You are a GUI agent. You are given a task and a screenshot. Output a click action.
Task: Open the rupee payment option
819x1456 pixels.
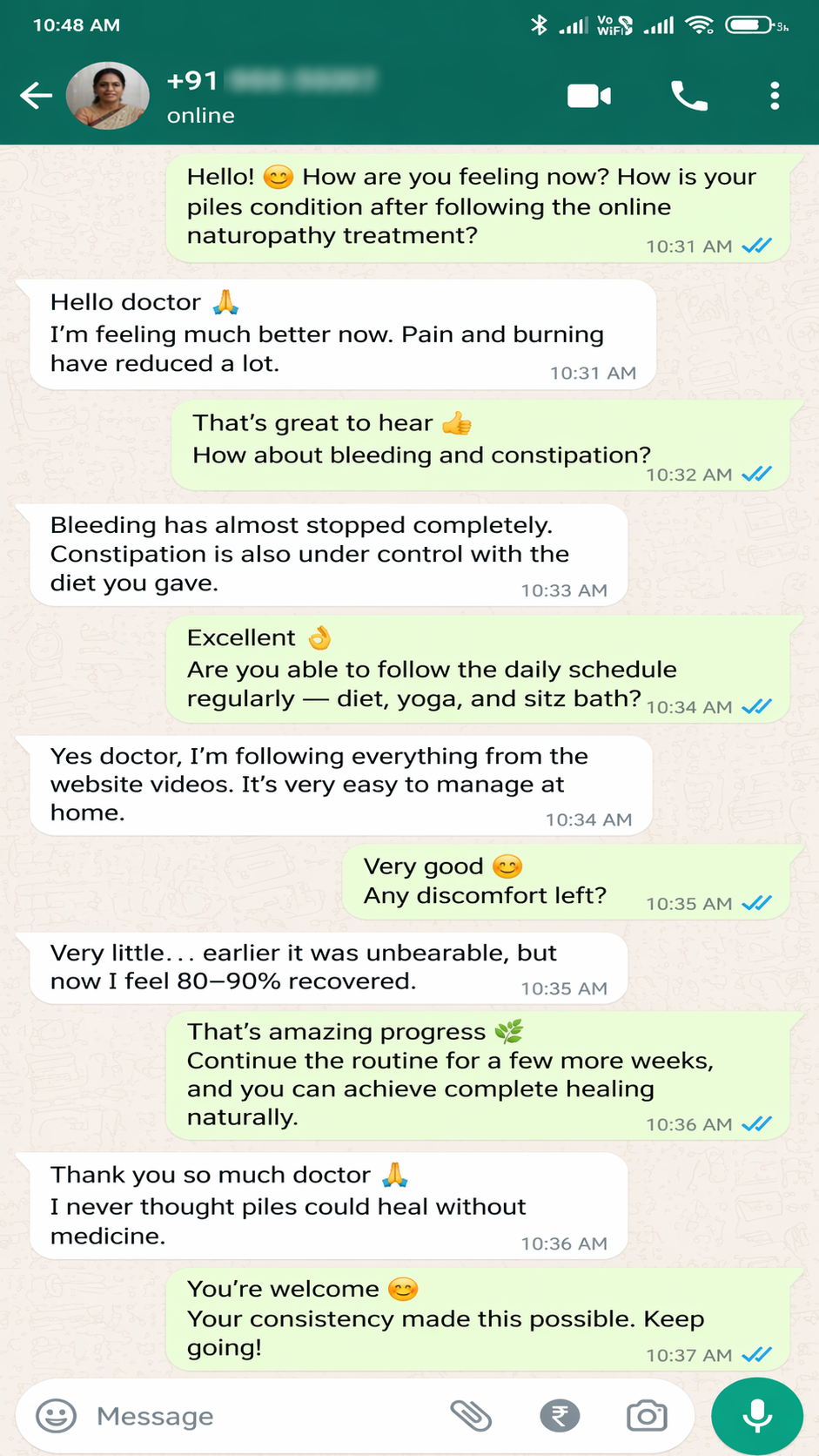[560, 1416]
